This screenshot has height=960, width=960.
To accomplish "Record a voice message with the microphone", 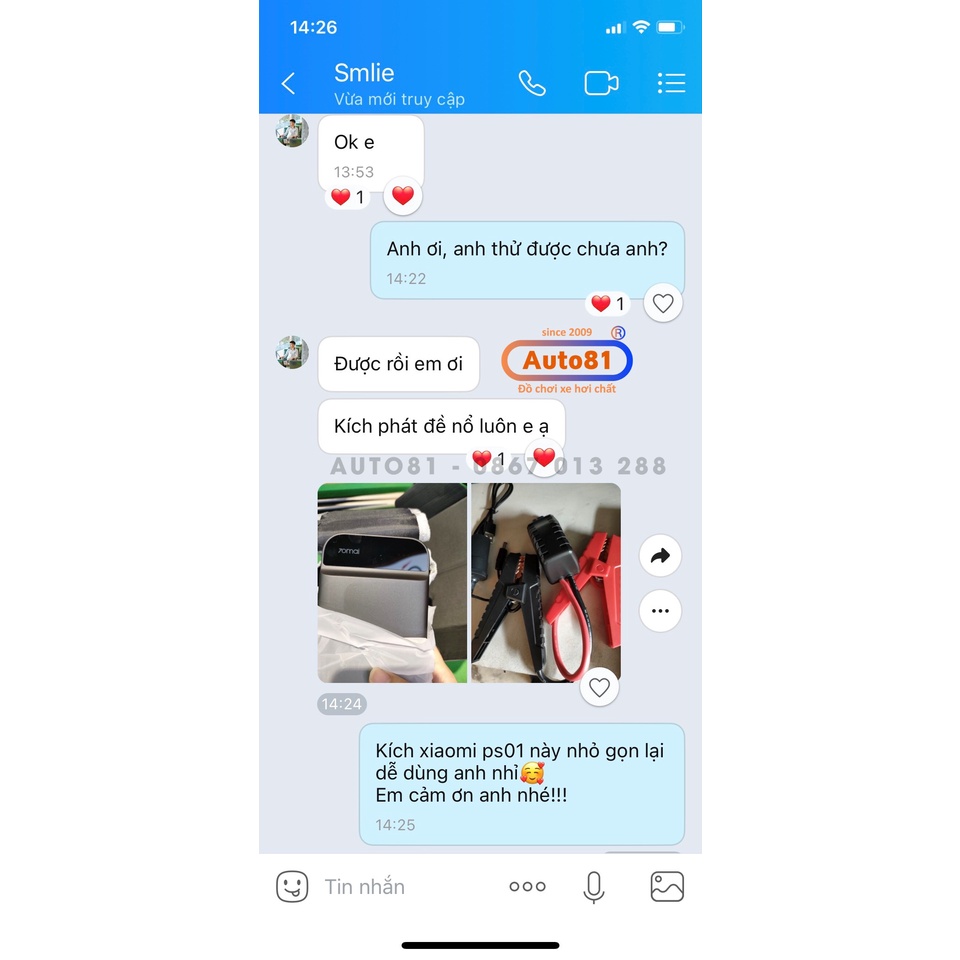I will pyautogui.click(x=594, y=887).
